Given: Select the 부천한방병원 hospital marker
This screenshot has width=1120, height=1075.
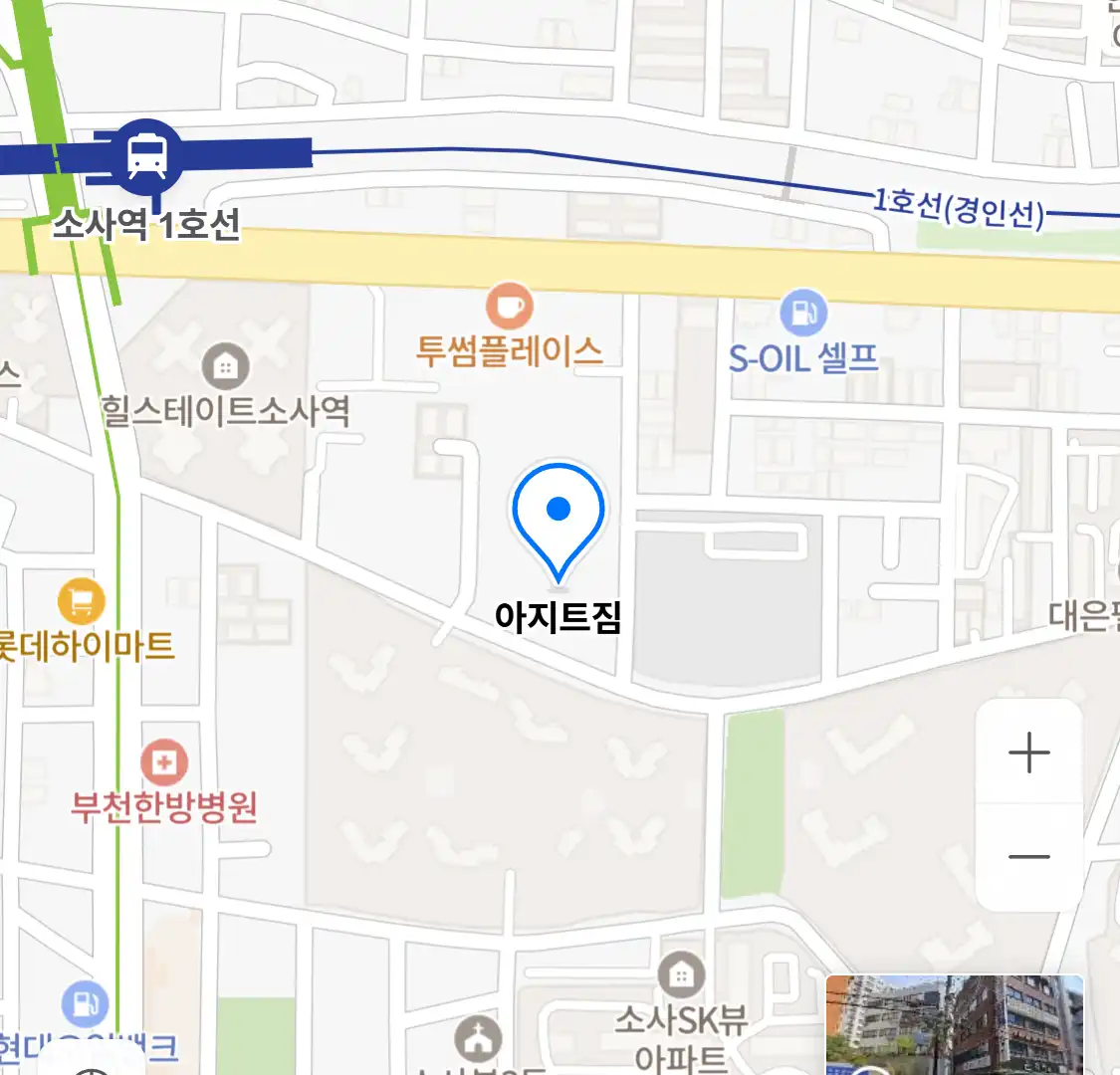Looking at the screenshot, I should point(164,763).
